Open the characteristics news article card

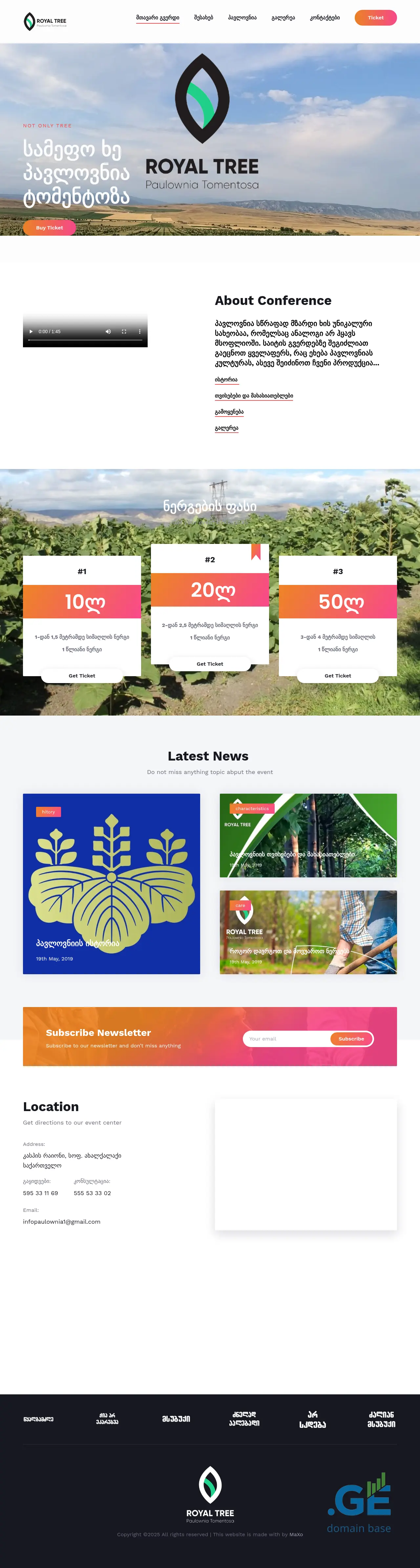[x=308, y=835]
